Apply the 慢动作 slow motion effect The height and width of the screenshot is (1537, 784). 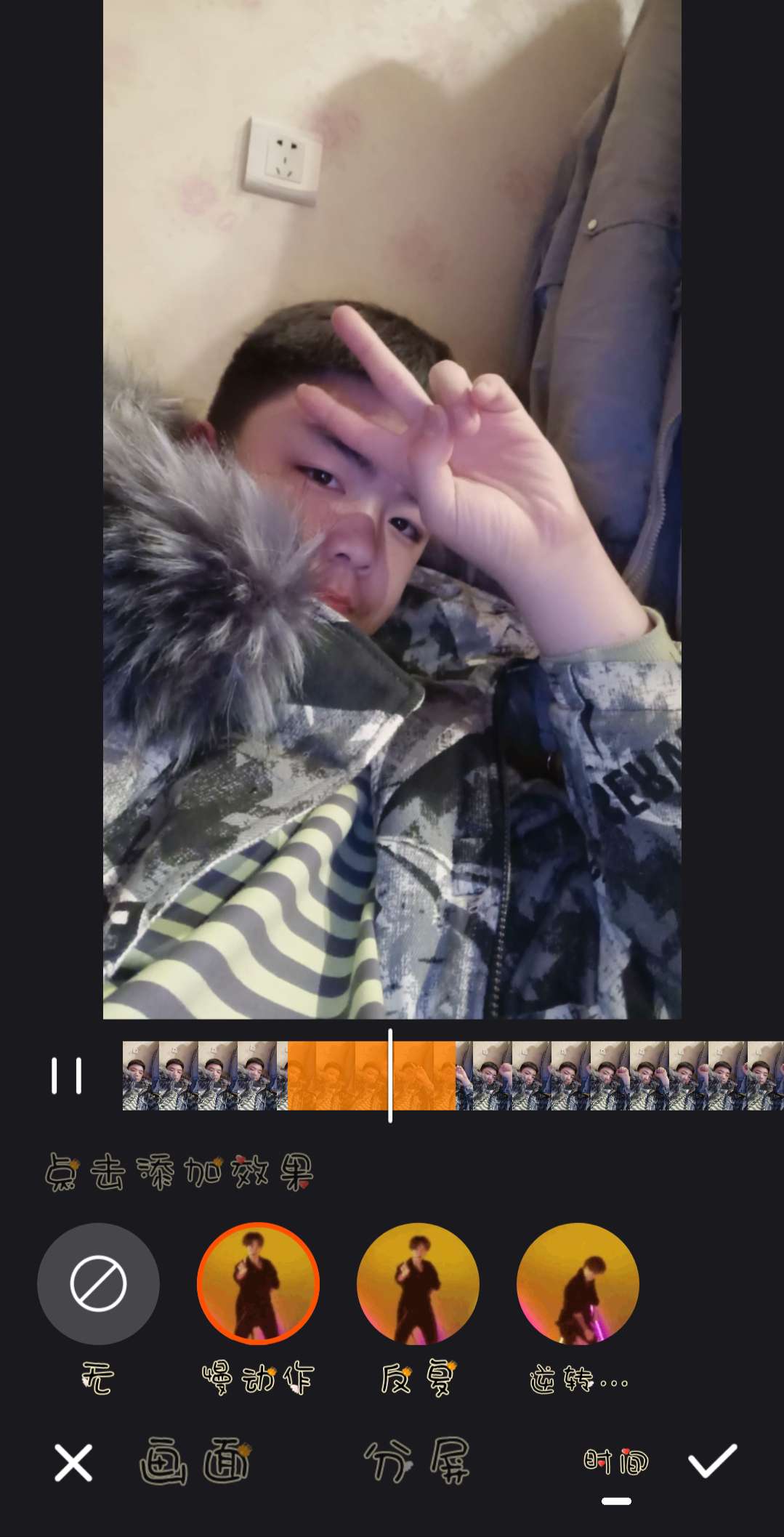(258, 1283)
